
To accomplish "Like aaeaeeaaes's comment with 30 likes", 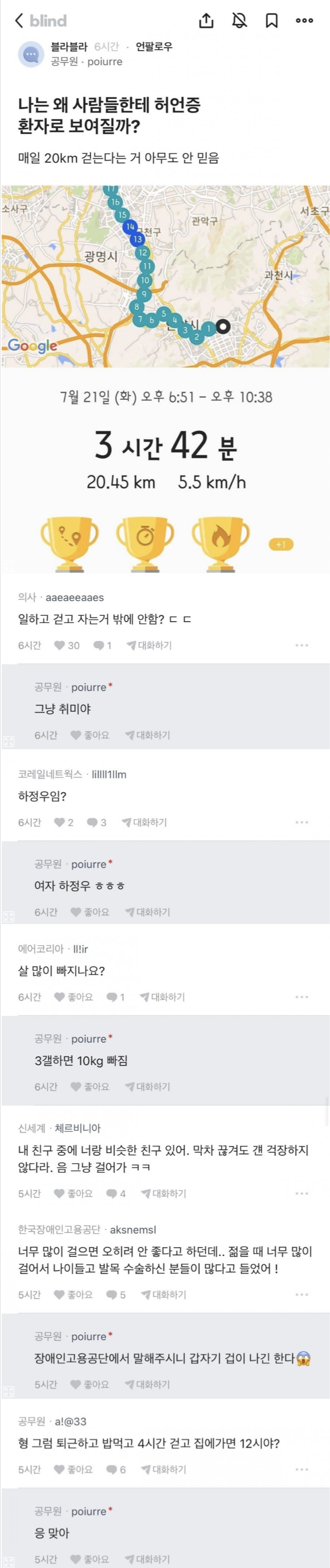I will [66, 645].
